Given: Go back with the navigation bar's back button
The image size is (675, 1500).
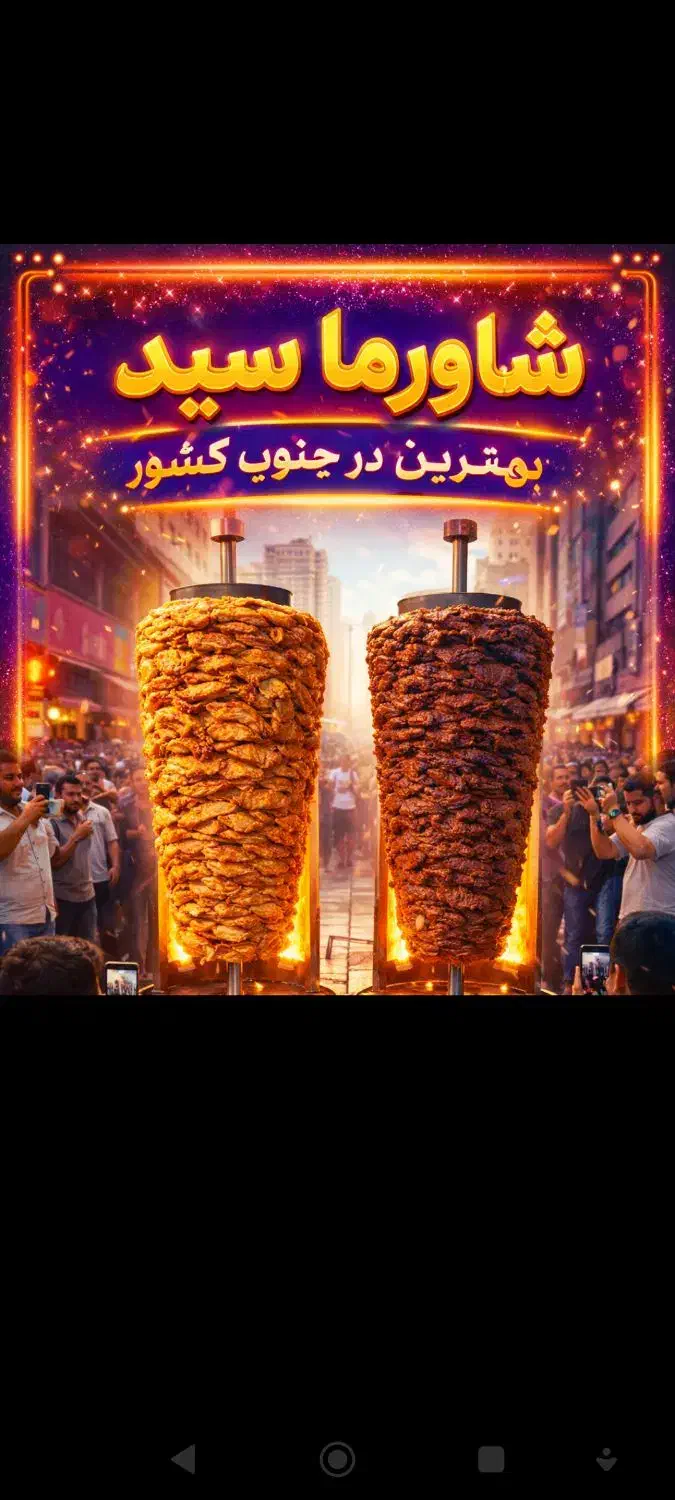Looking at the screenshot, I should [x=184, y=1459].
